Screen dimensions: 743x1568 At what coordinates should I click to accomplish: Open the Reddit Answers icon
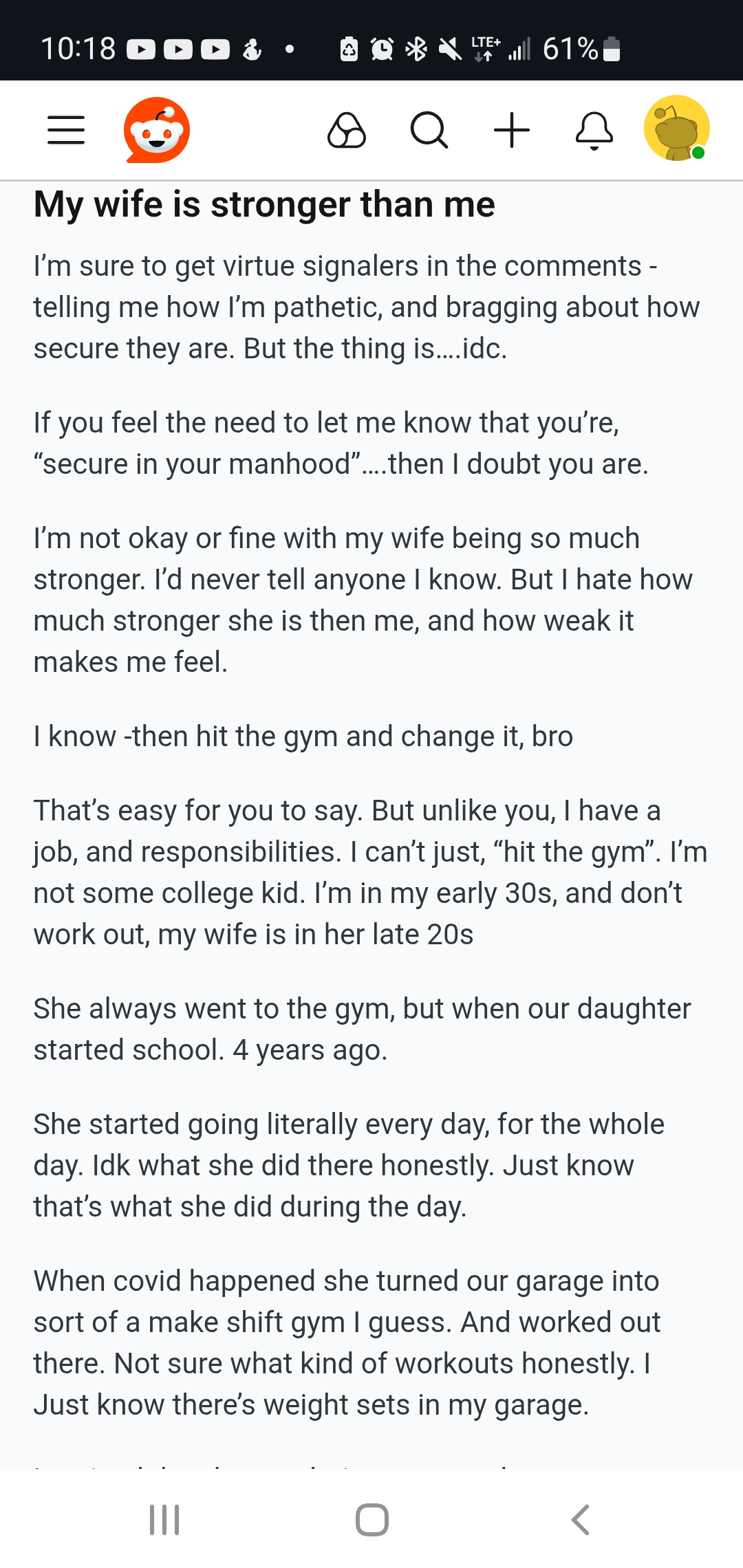click(x=347, y=130)
